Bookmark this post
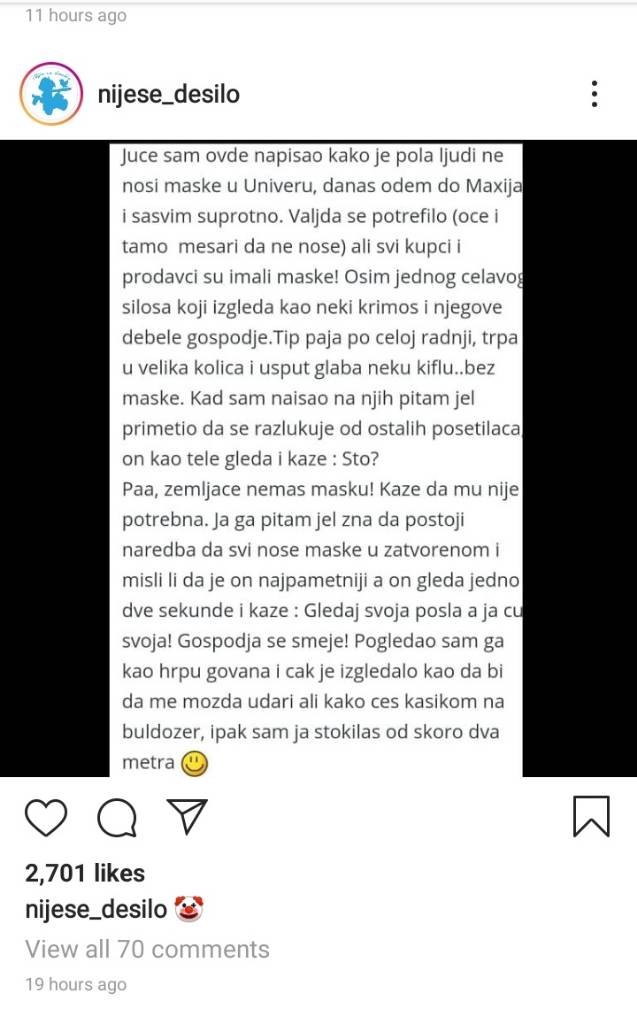Viewport: 637px width, 1024px height. 591,816
